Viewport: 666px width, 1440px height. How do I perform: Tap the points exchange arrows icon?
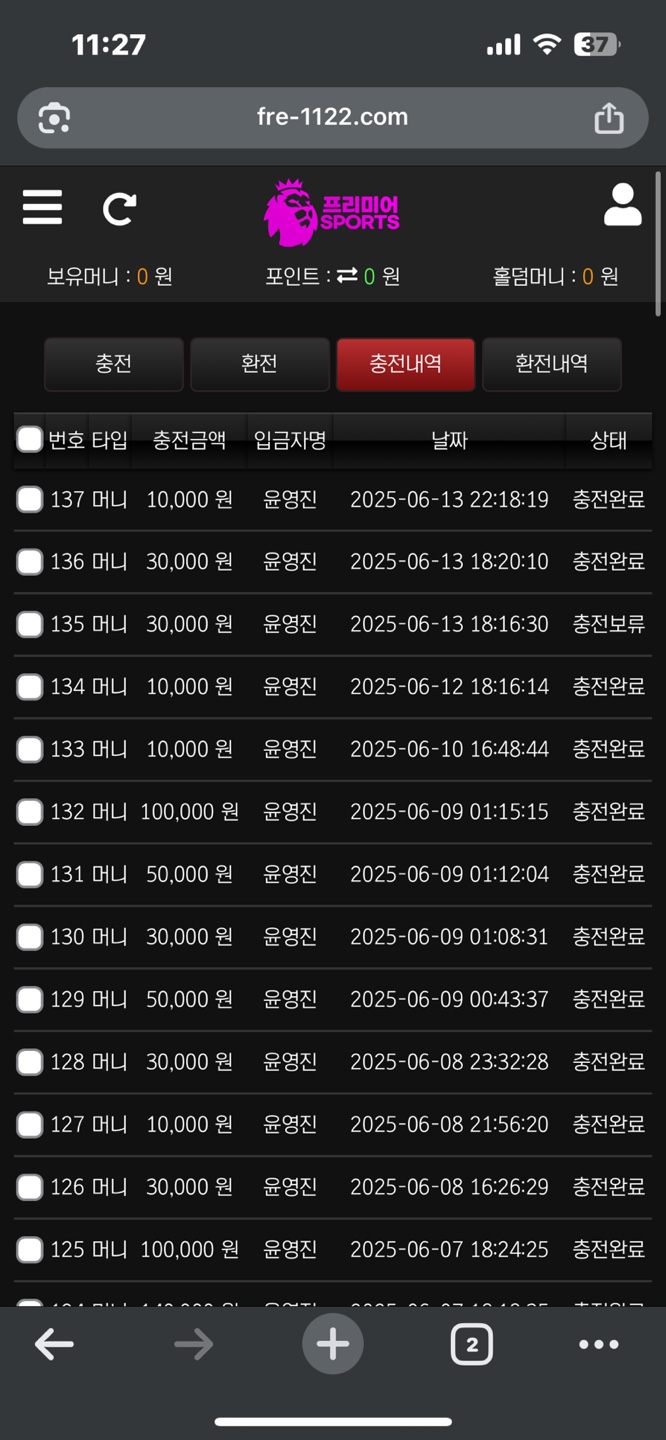coord(347,275)
